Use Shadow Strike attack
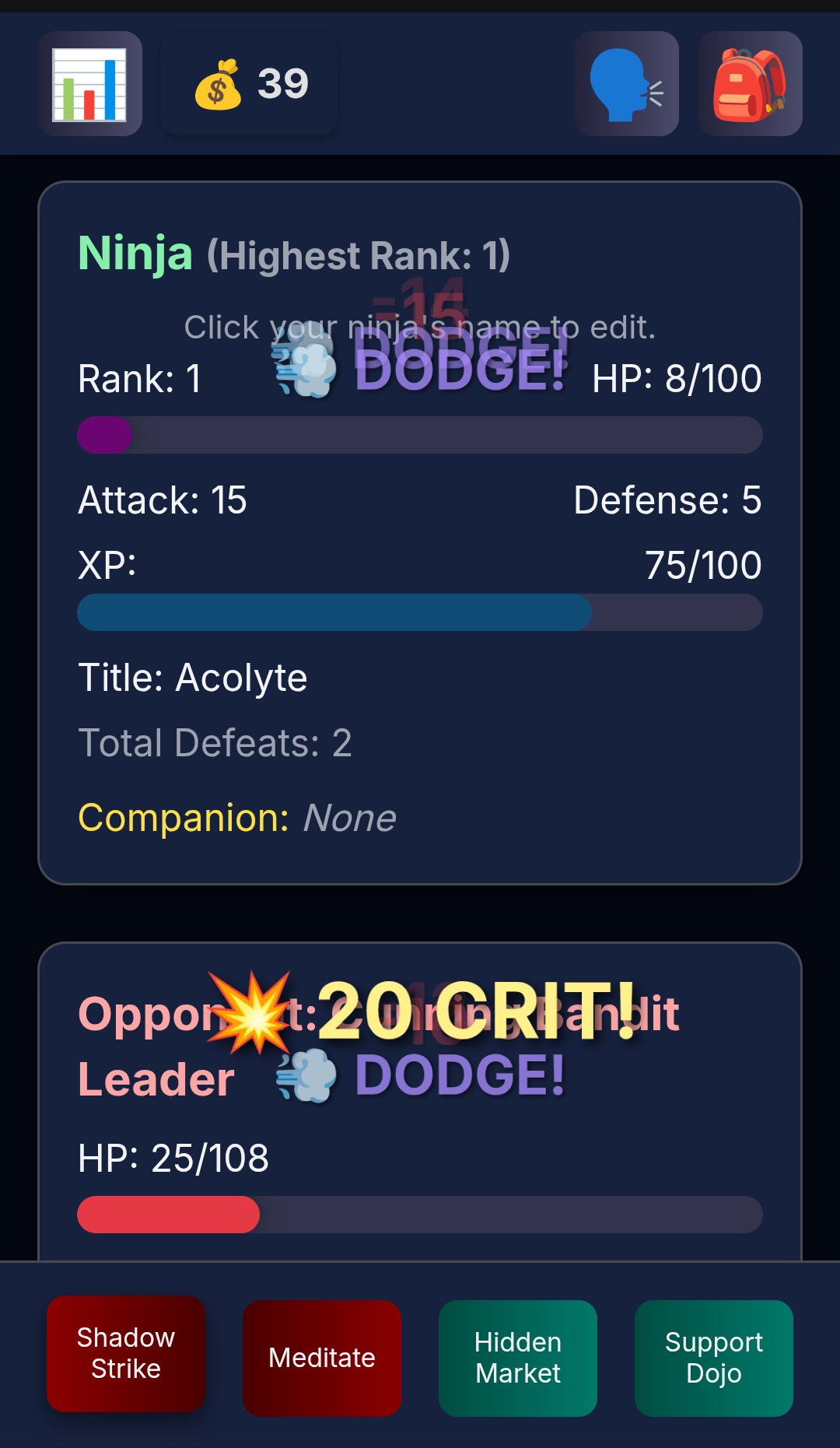 [126, 1354]
